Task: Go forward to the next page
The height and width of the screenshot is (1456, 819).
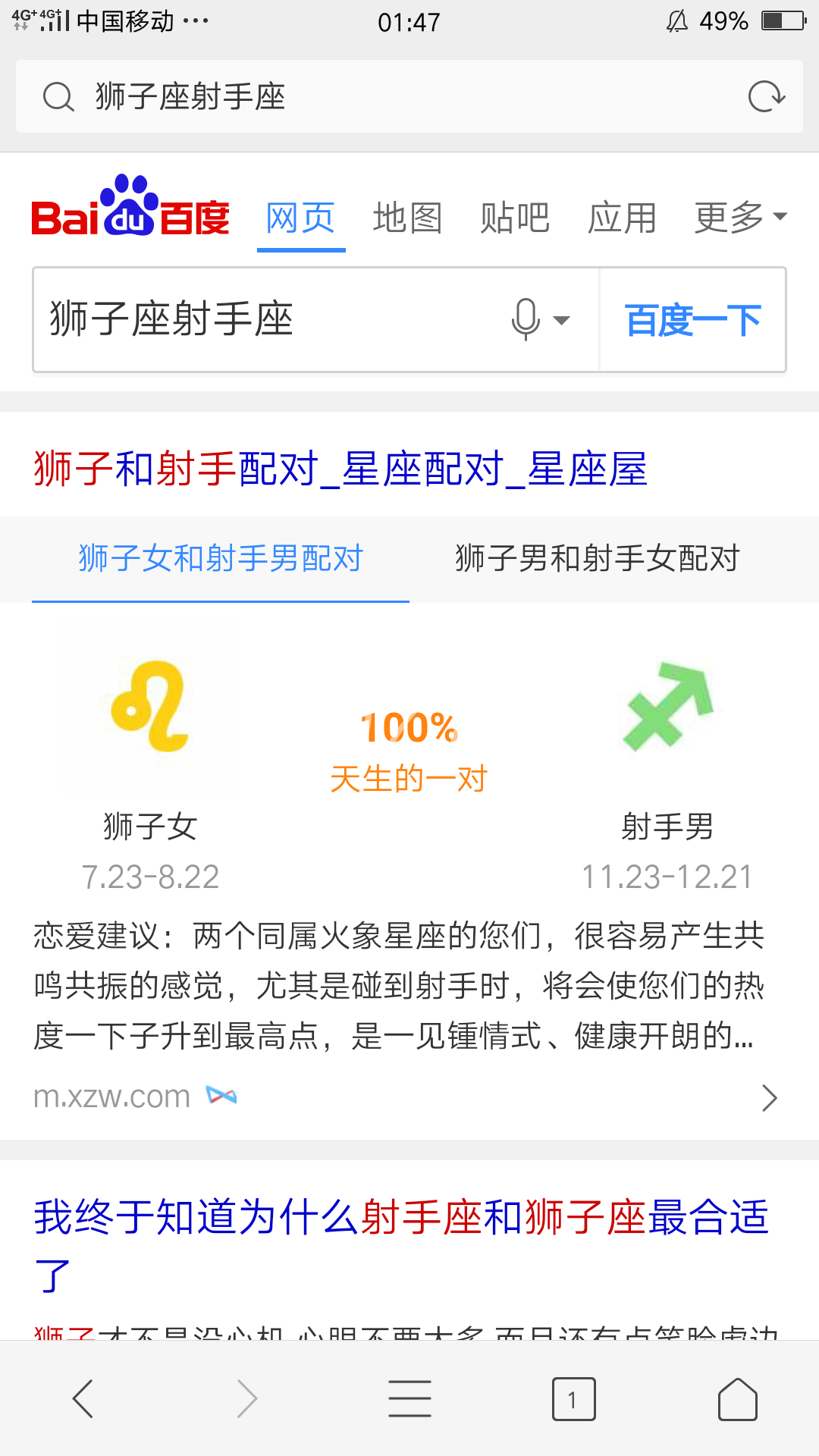Action: pyautogui.click(x=247, y=1398)
